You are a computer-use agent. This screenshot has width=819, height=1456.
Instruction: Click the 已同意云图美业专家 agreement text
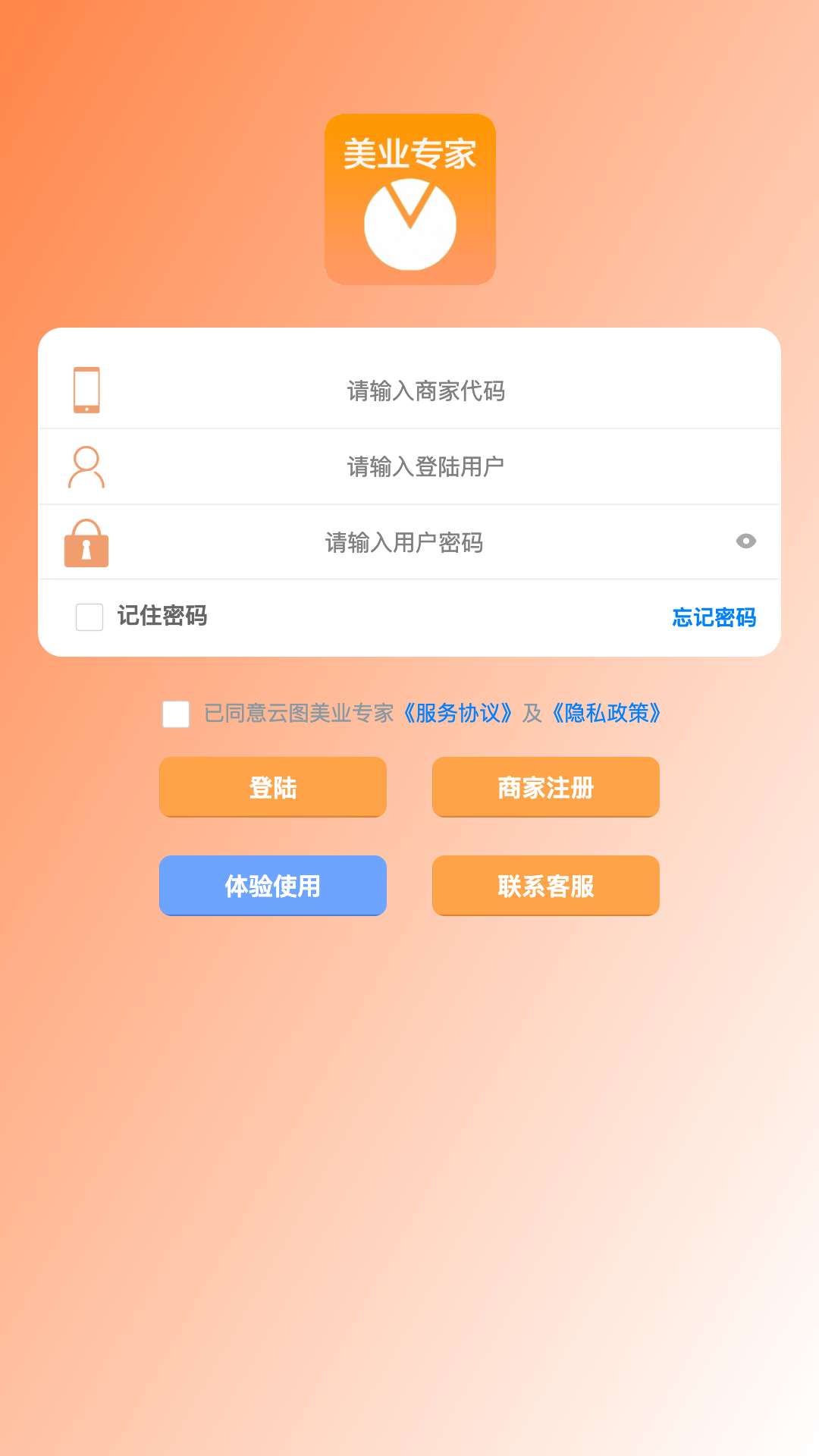pyautogui.click(x=300, y=714)
